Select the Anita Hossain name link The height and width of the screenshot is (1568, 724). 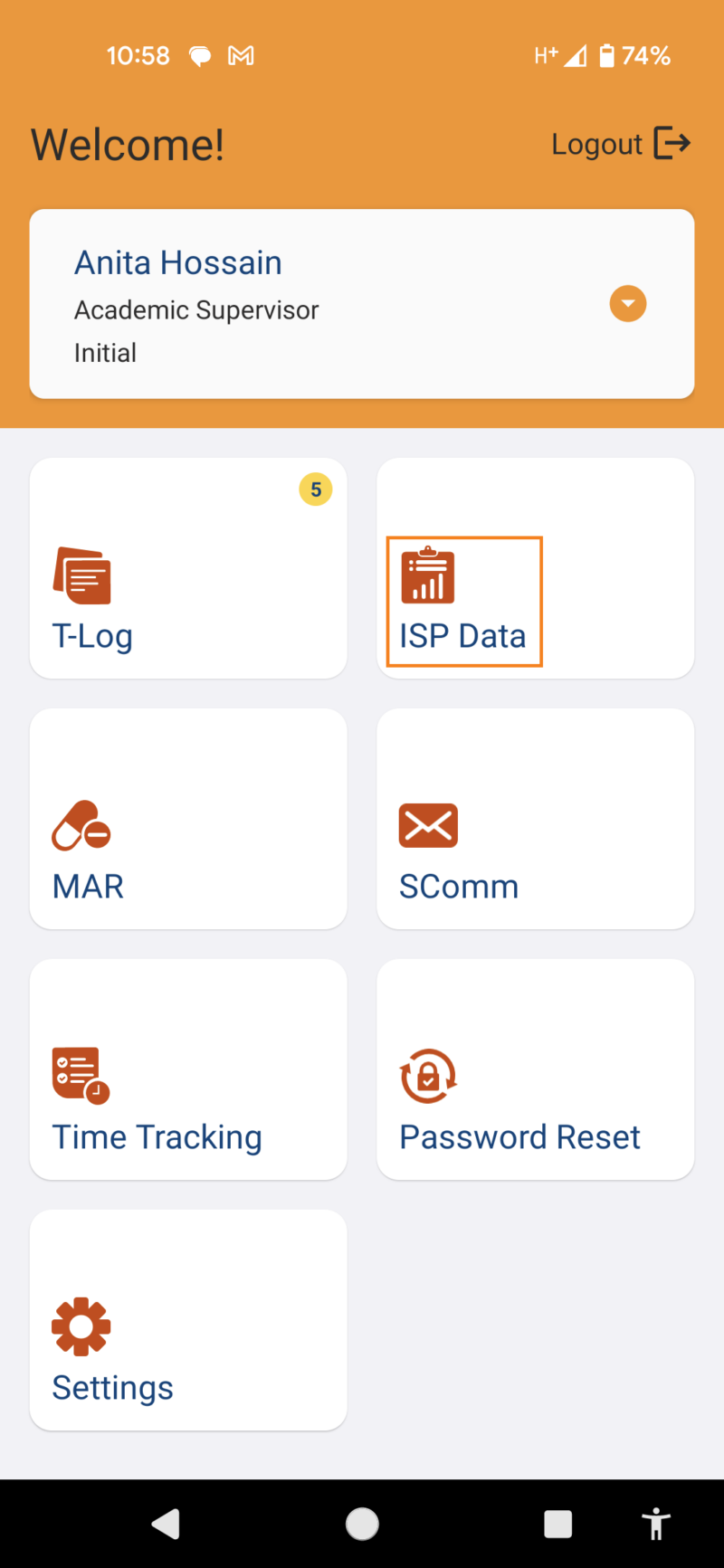(177, 261)
